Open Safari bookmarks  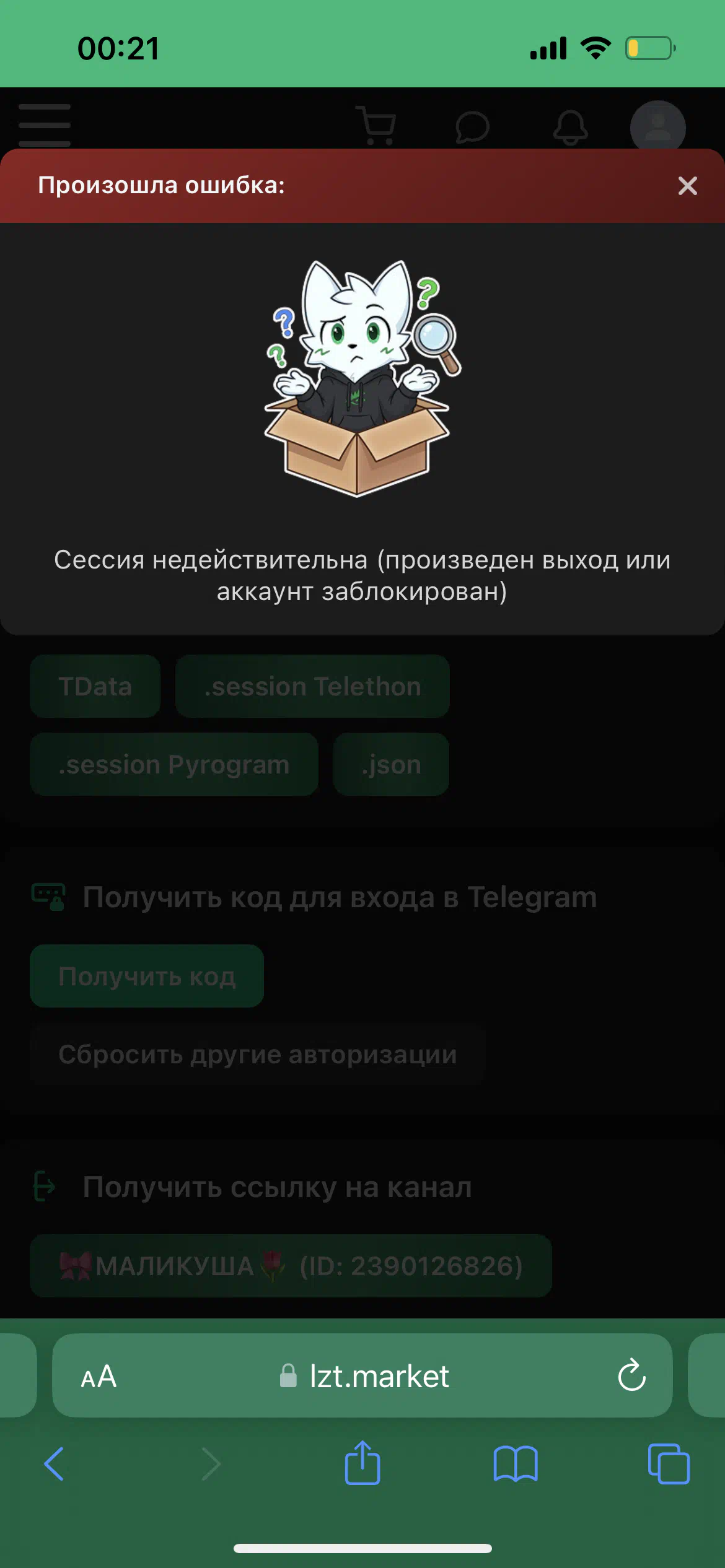[x=515, y=1464]
